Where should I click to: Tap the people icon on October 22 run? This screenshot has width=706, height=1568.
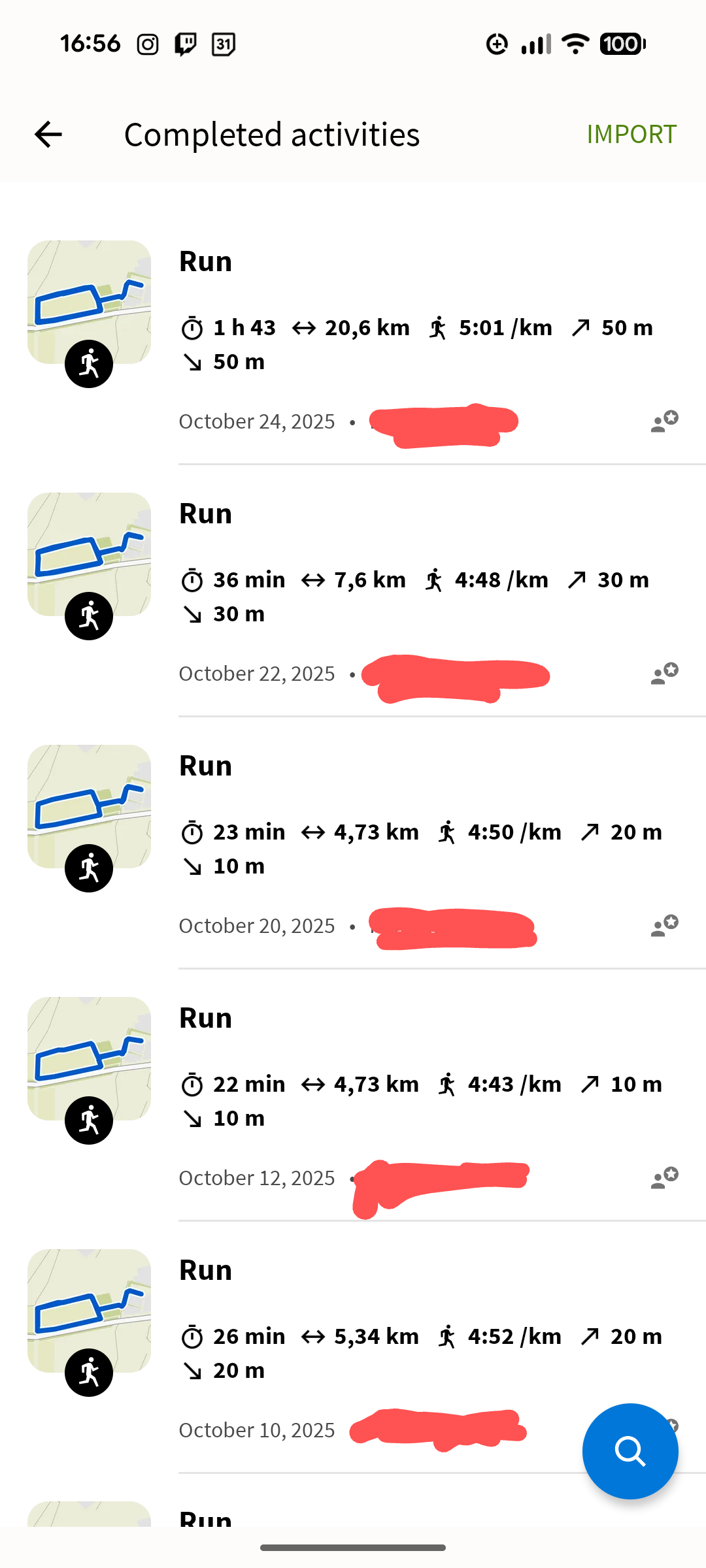click(x=664, y=674)
